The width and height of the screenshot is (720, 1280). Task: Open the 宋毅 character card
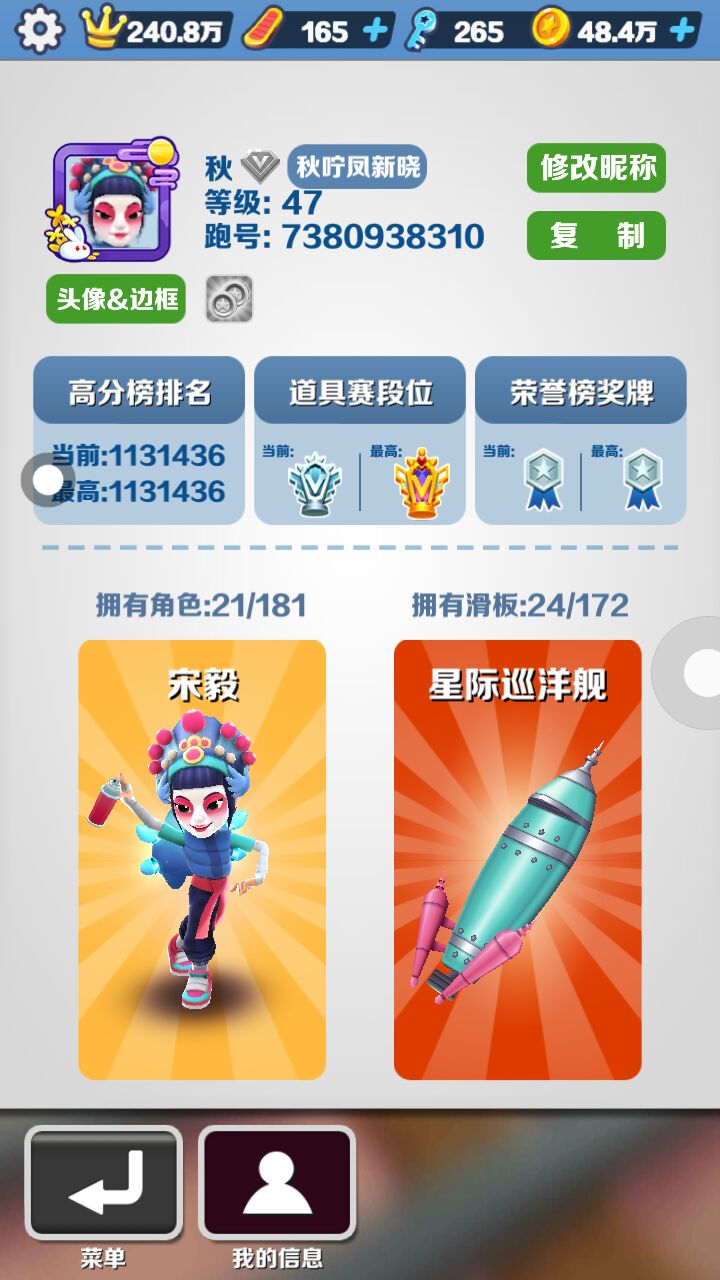tap(202, 860)
